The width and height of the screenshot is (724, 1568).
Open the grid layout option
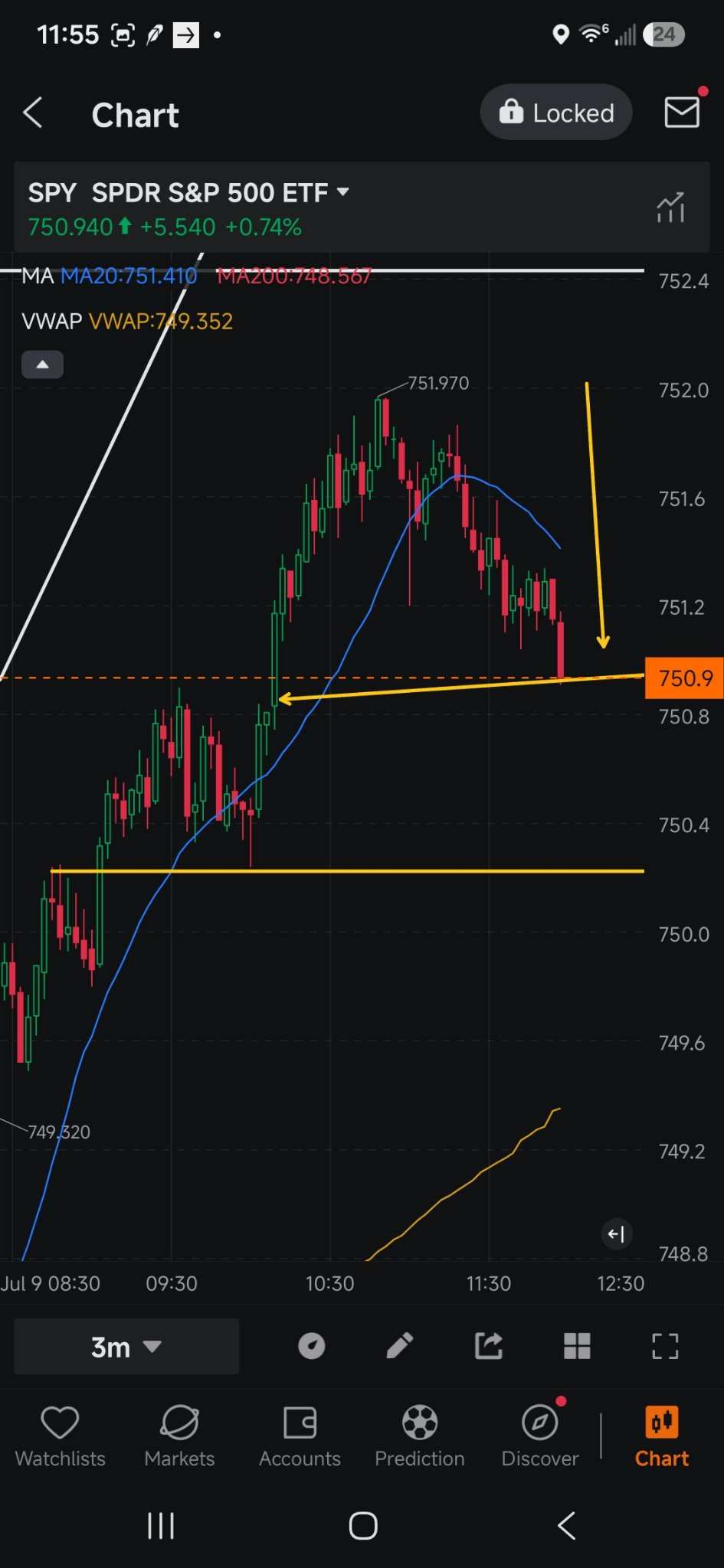tap(577, 1346)
